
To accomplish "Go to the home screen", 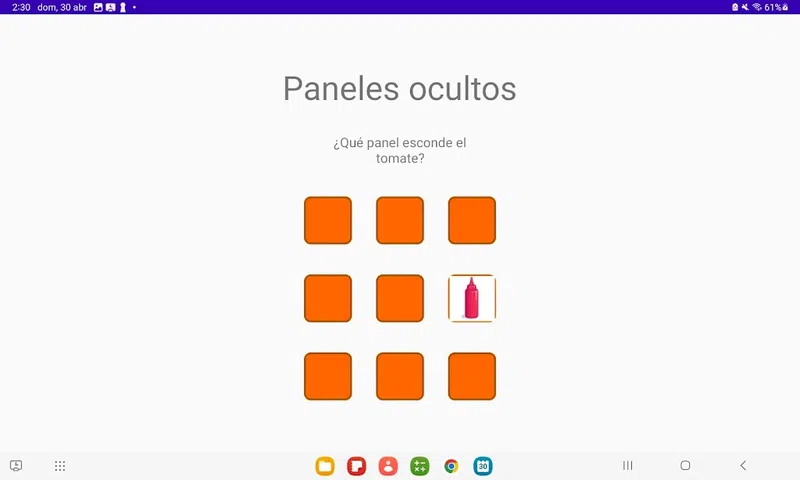I will click(x=685, y=466).
